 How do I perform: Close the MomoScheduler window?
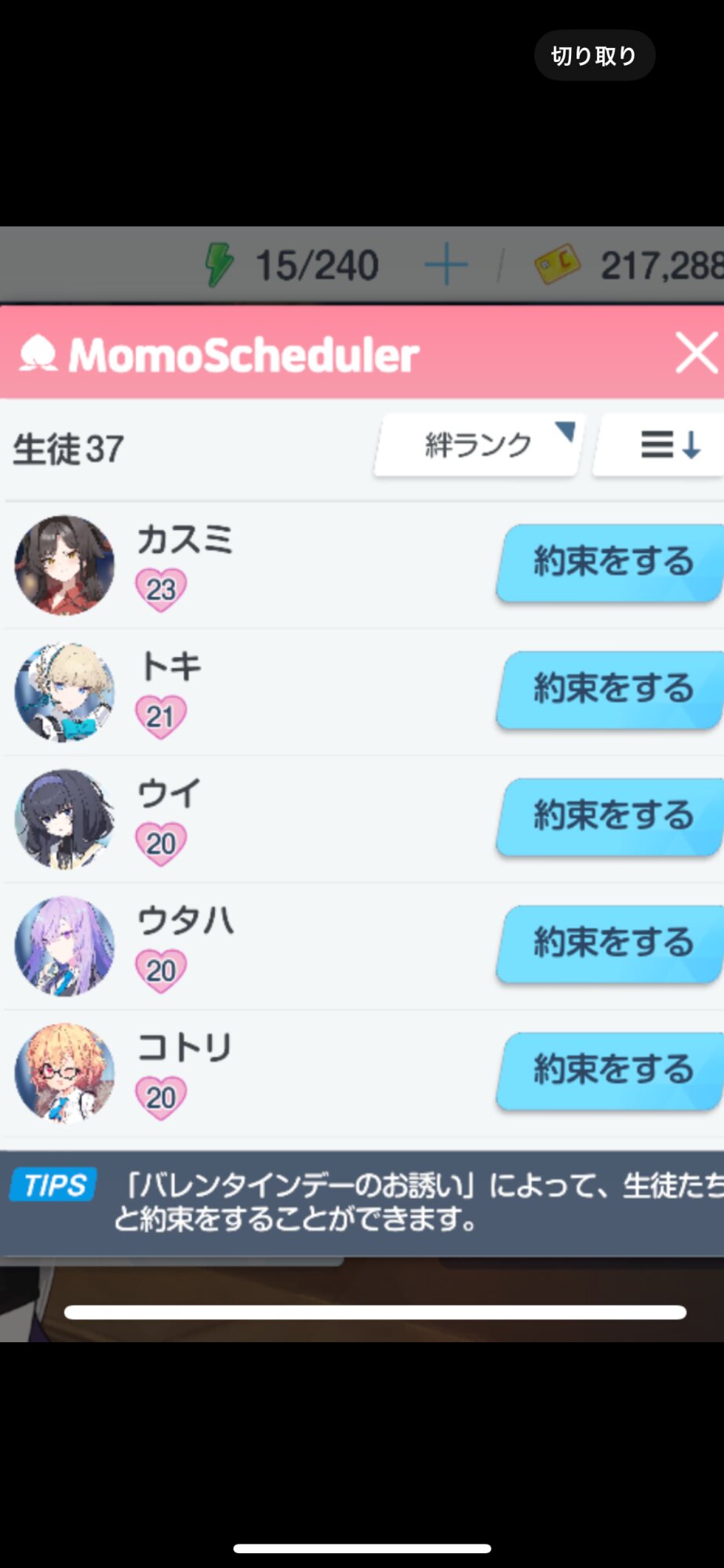pos(697,352)
